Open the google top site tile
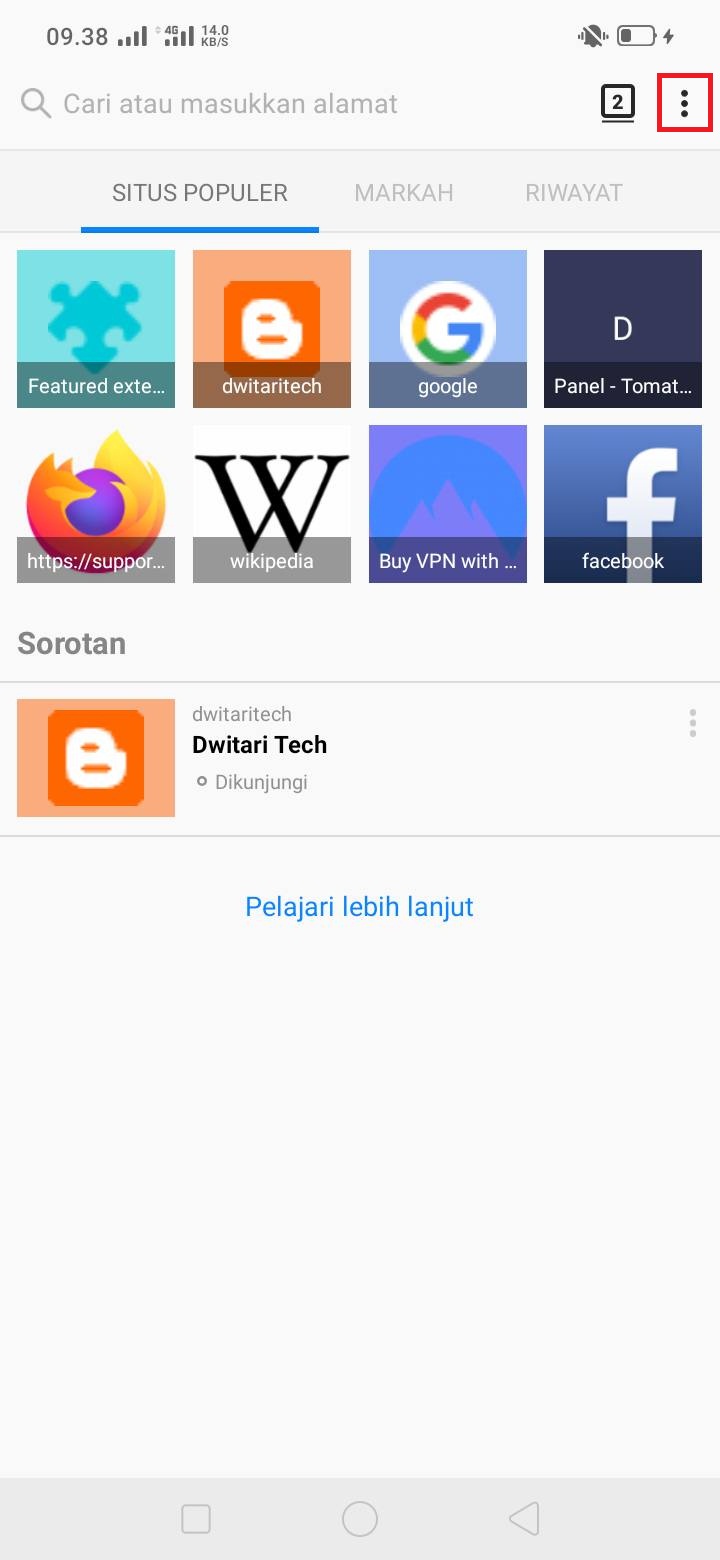The image size is (720, 1560). point(448,329)
